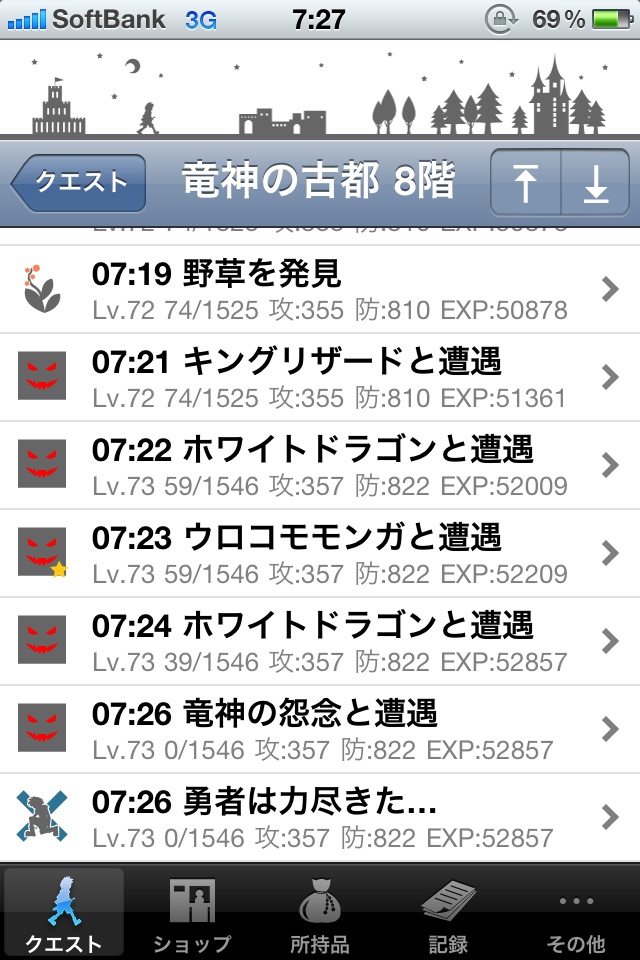This screenshot has height=960, width=640.
Task: Open 07:23 ウロコモモンガと遭遇 entry
Action: click(x=320, y=553)
